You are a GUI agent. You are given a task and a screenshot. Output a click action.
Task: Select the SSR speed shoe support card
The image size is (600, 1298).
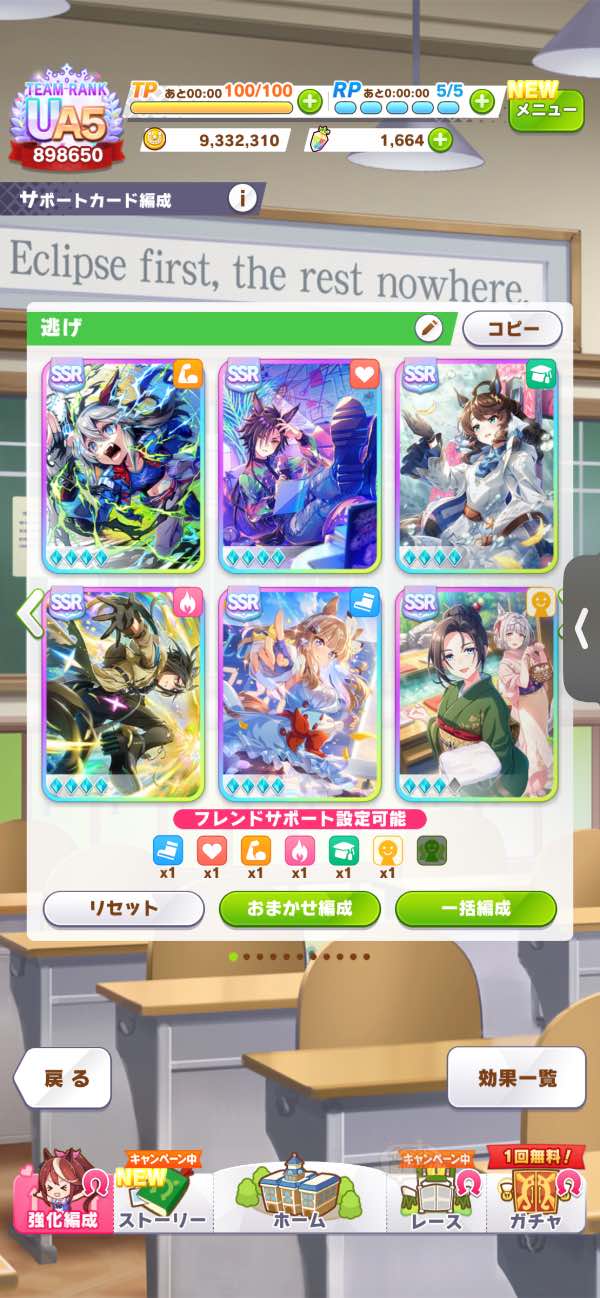click(300, 694)
